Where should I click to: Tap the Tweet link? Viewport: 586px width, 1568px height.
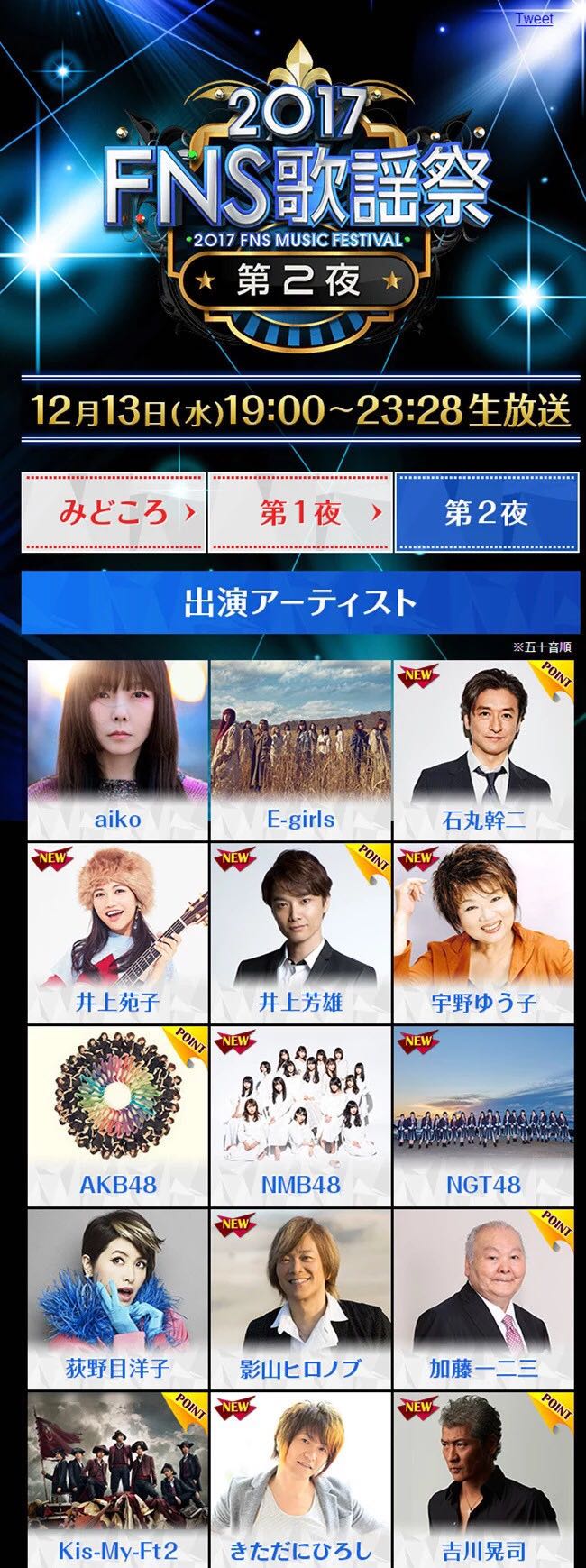point(535,19)
